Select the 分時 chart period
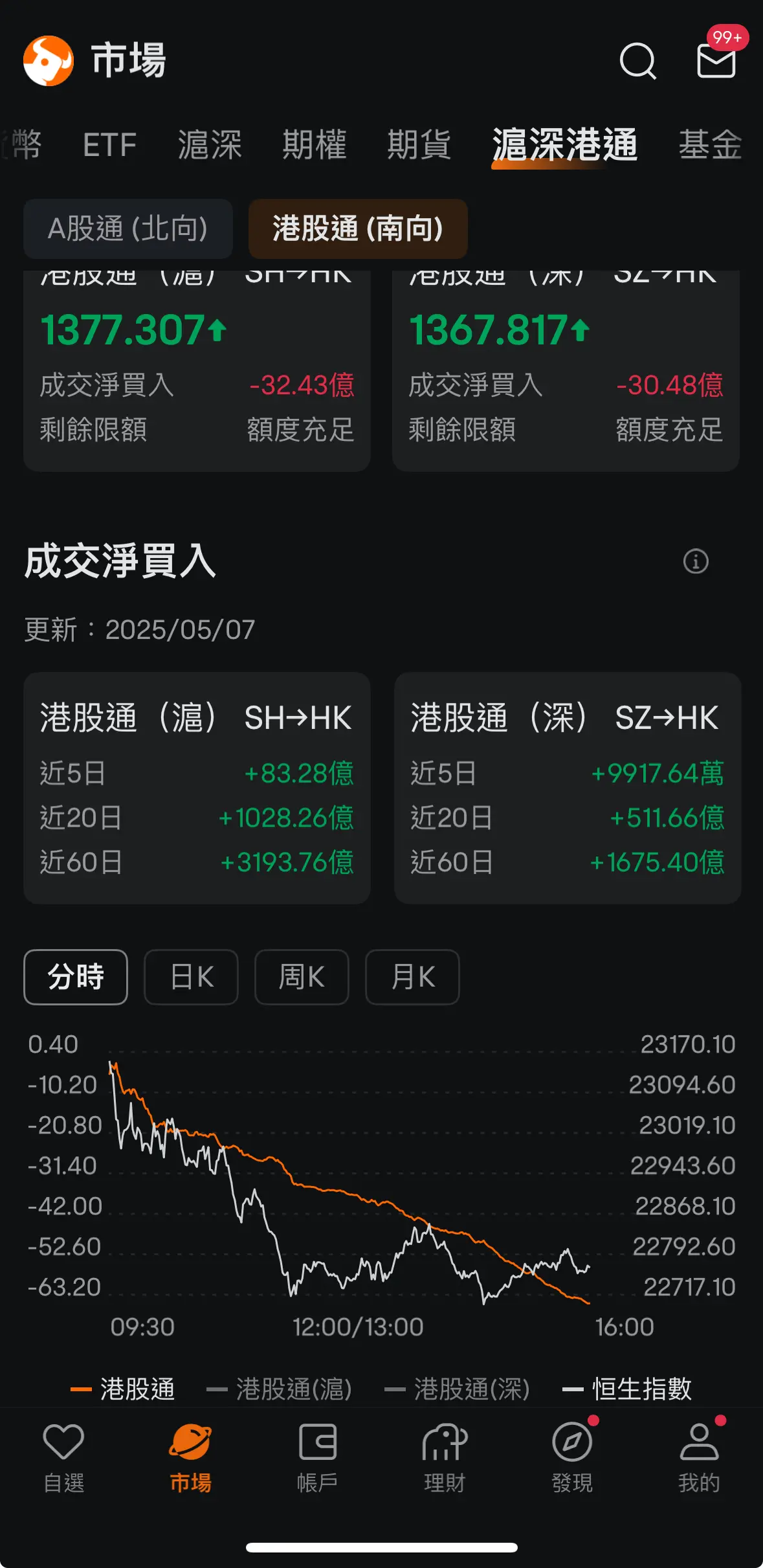The image size is (763, 1568). tap(76, 977)
